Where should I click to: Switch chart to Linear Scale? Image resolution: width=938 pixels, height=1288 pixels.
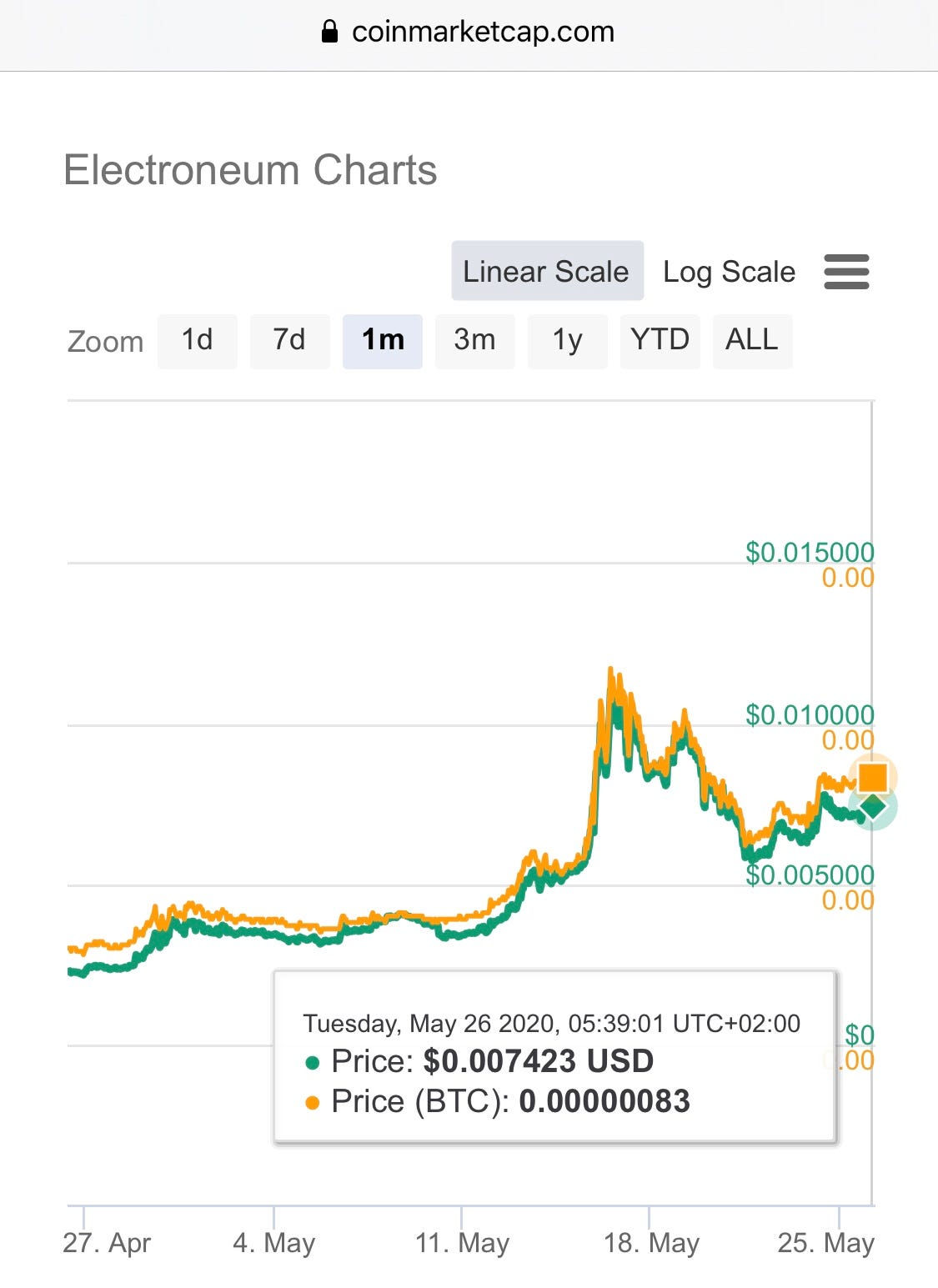[547, 271]
